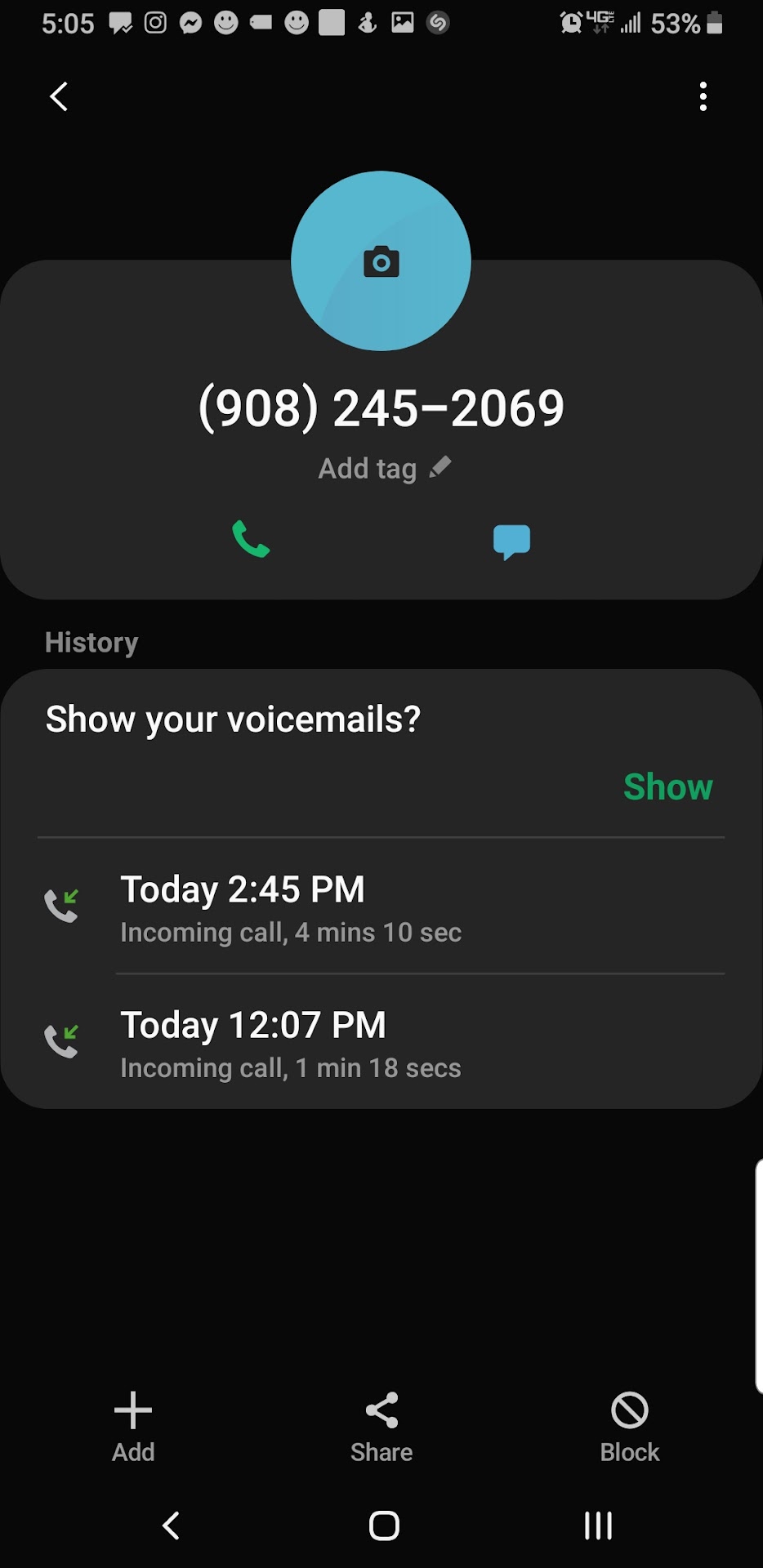
Task: Send a text message to this number
Action: click(511, 541)
